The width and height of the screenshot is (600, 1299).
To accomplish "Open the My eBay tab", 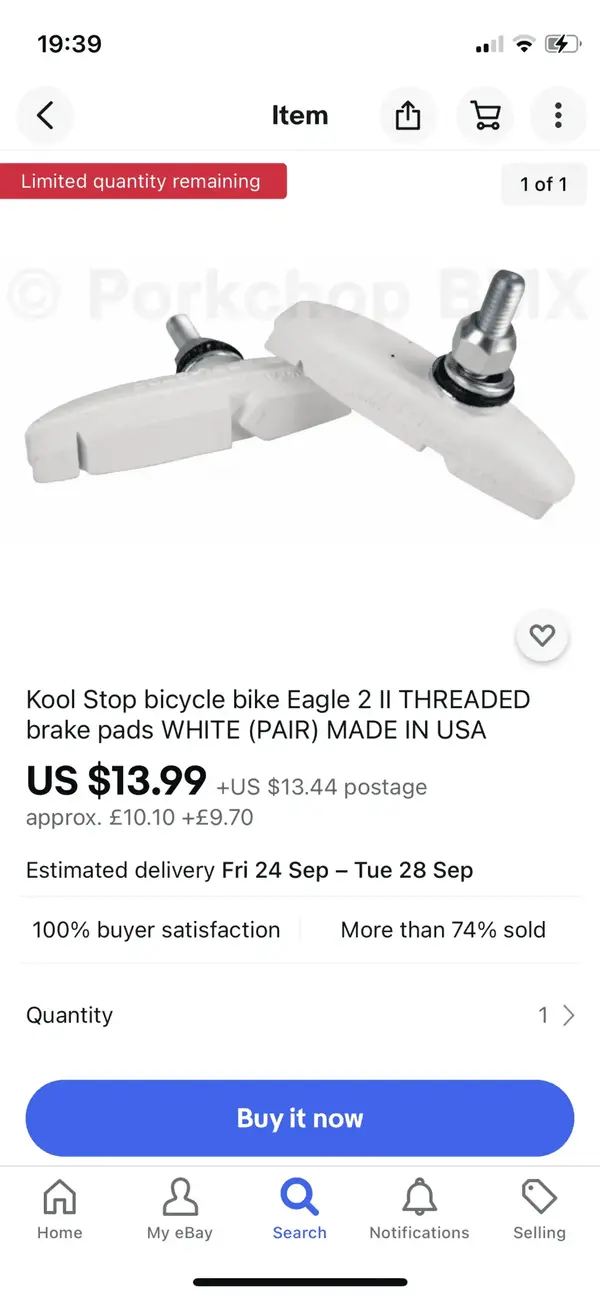I will point(180,1208).
